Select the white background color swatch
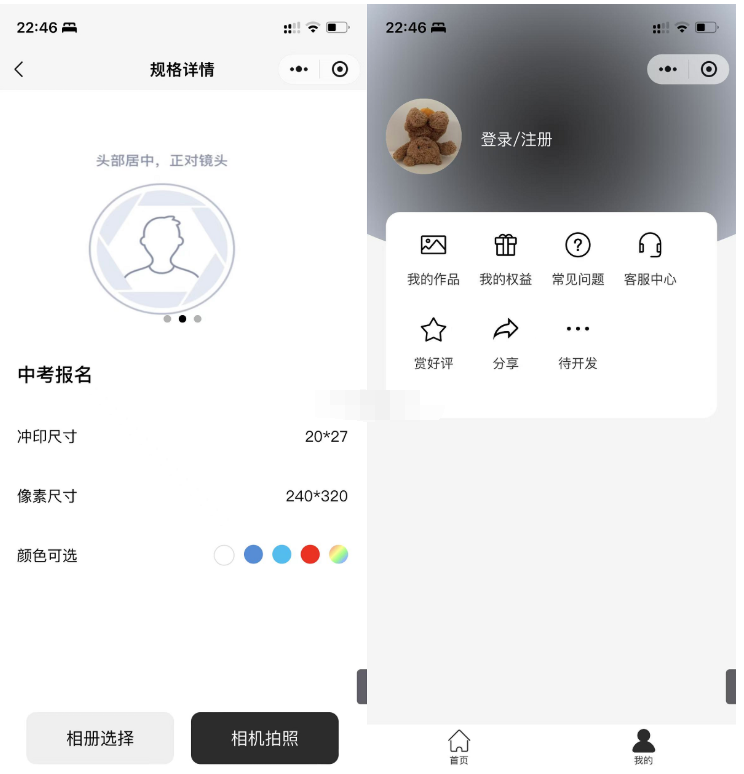 (224, 554)
